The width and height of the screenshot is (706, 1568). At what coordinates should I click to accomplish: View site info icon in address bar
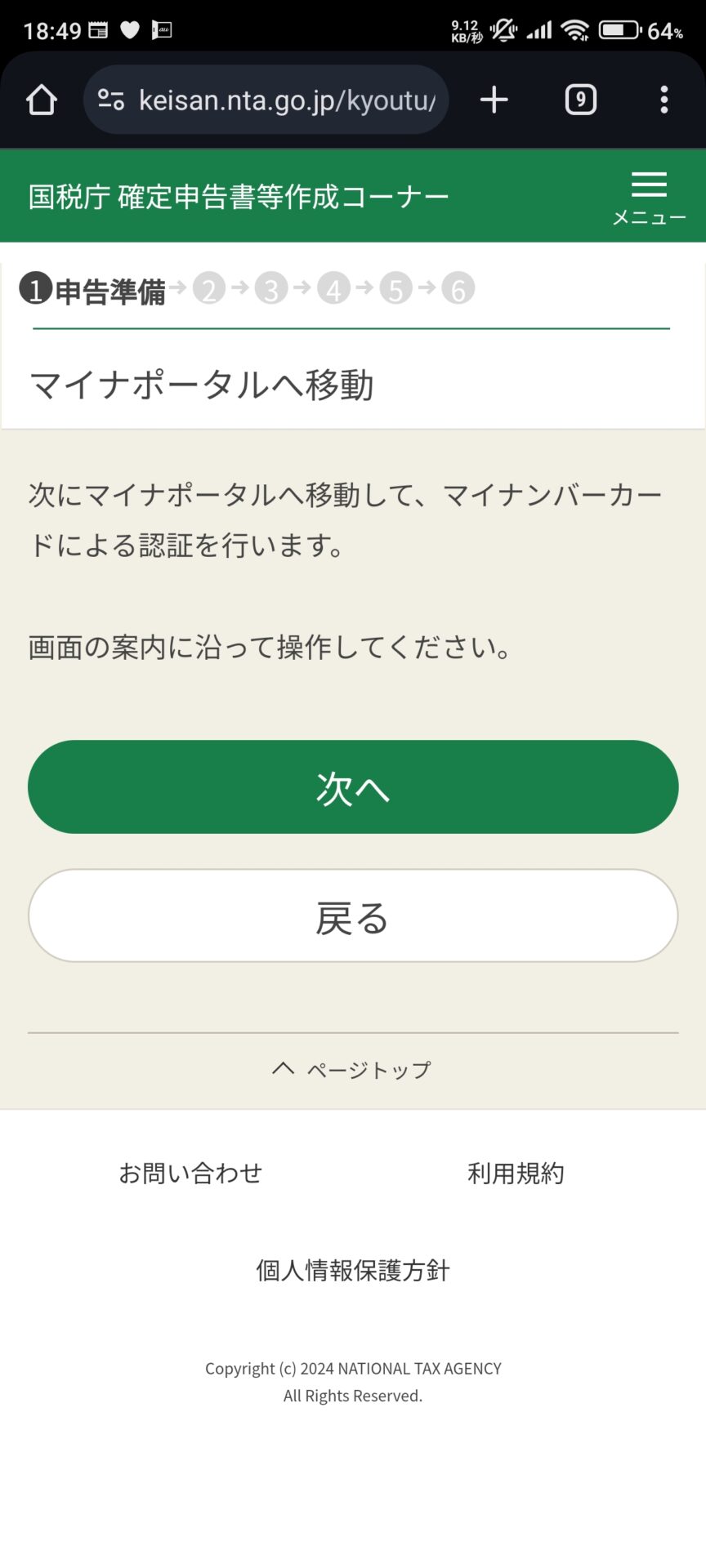pyautogui.click(x=110, y=100)
